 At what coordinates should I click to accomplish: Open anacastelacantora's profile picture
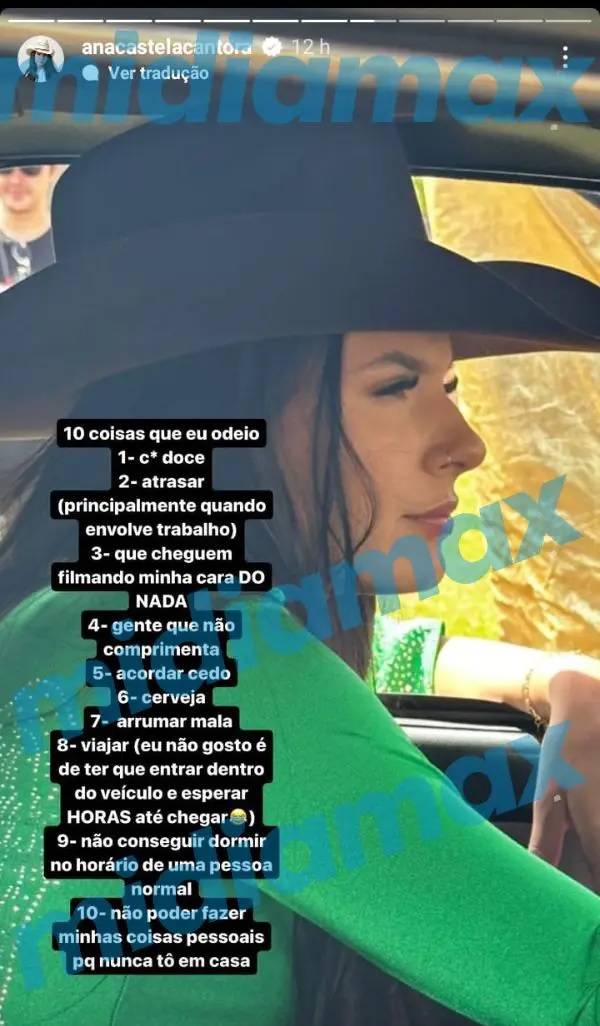pos(40,58)
